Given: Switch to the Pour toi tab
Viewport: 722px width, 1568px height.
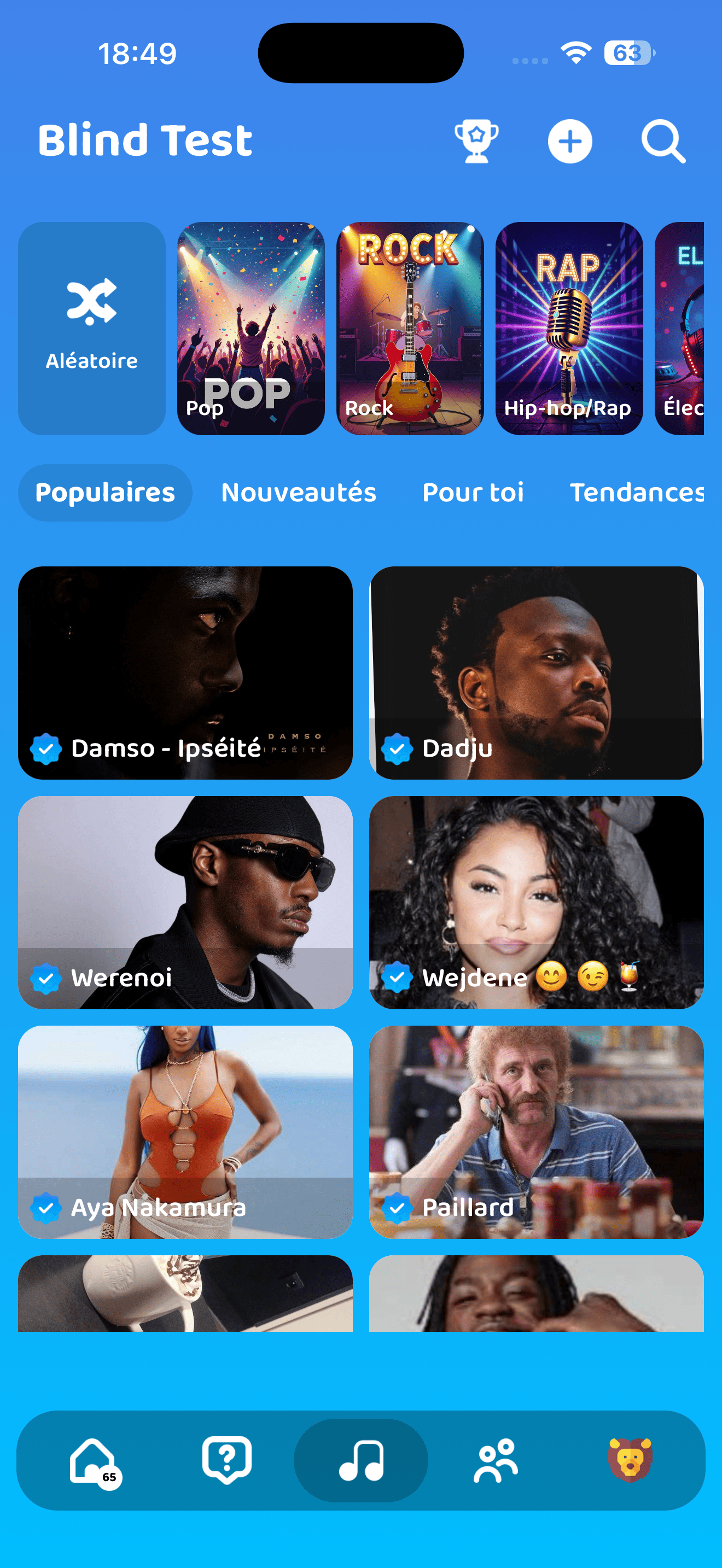Looking at the screenshot, I should (x=473, y=493).
